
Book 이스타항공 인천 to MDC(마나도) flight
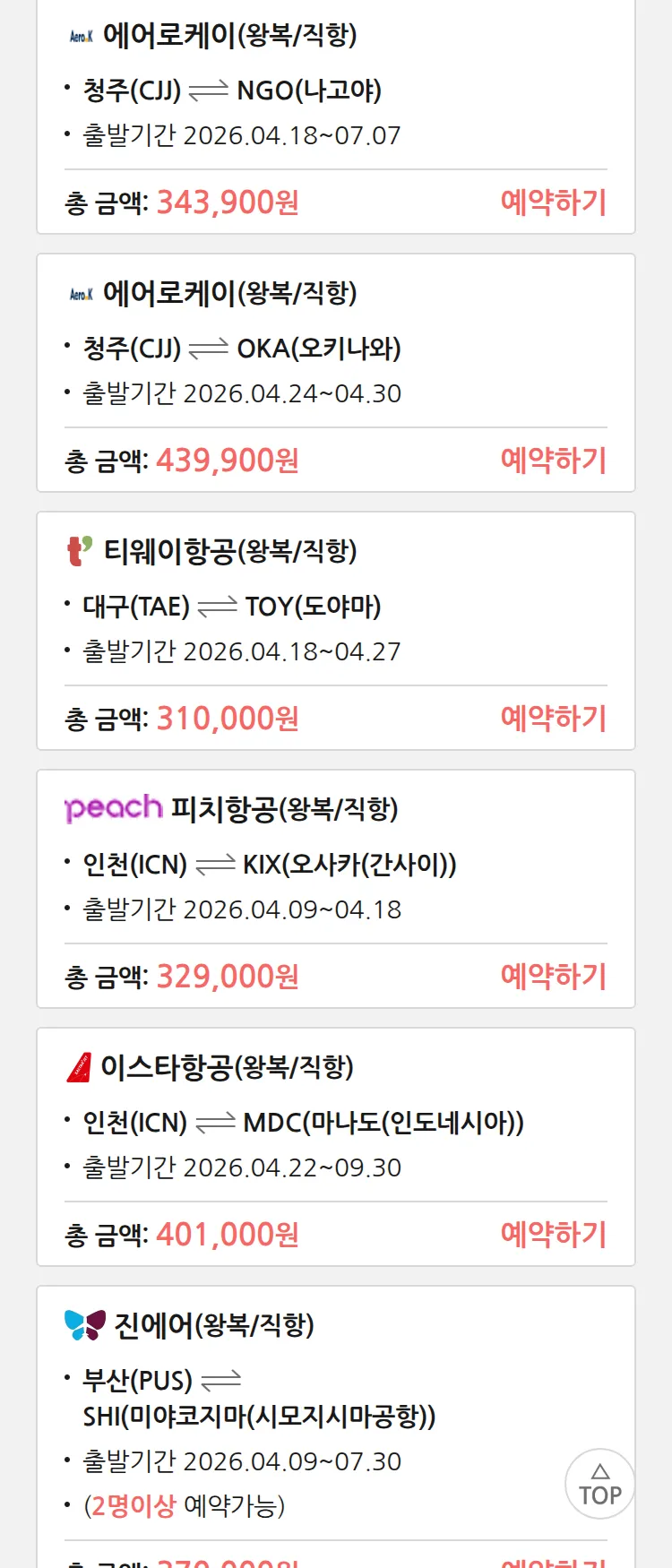(x=553, y=1235)
